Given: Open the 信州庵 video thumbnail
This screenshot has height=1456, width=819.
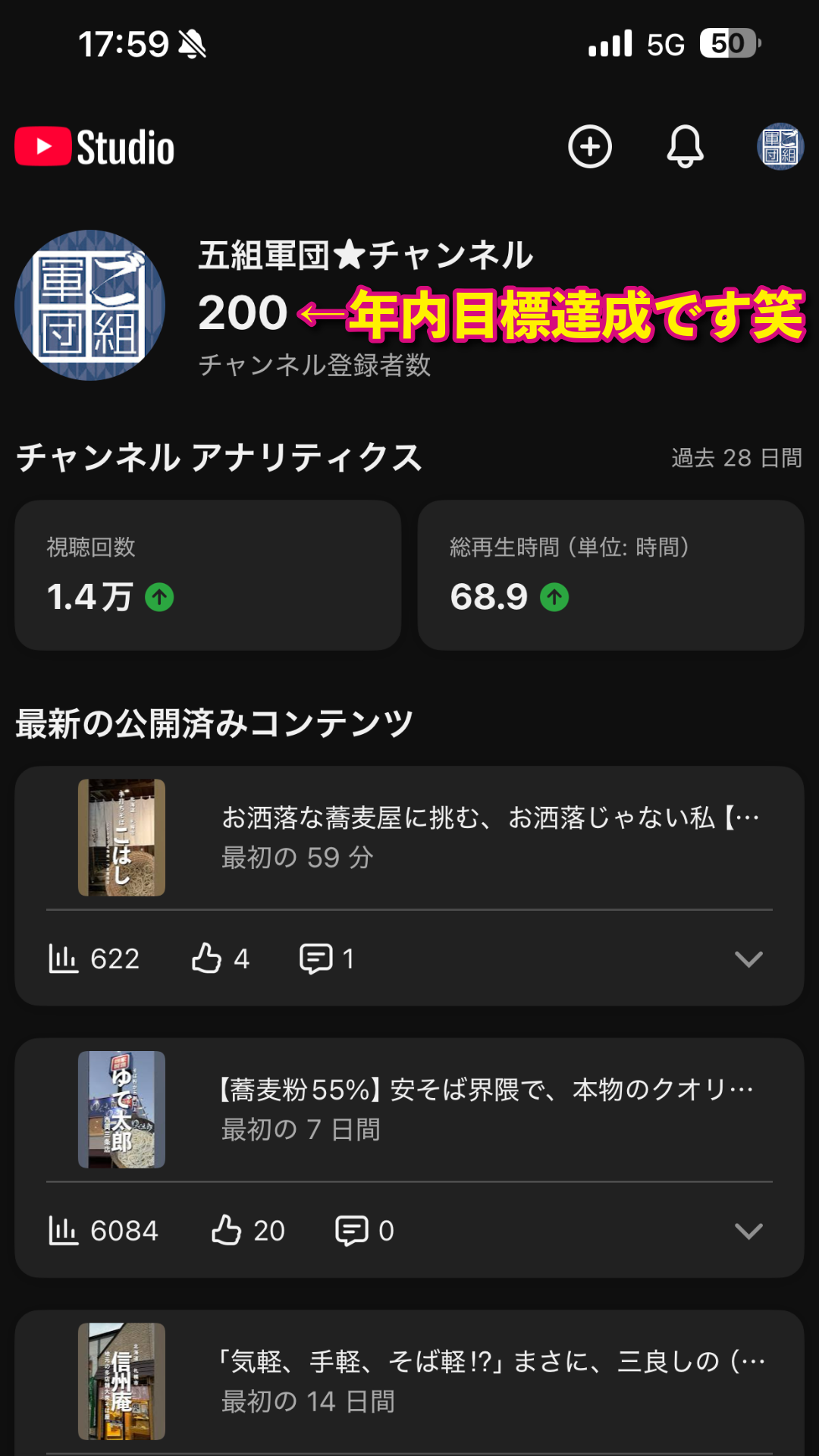Looking at the screenshot, I should tap(121, 1380).
